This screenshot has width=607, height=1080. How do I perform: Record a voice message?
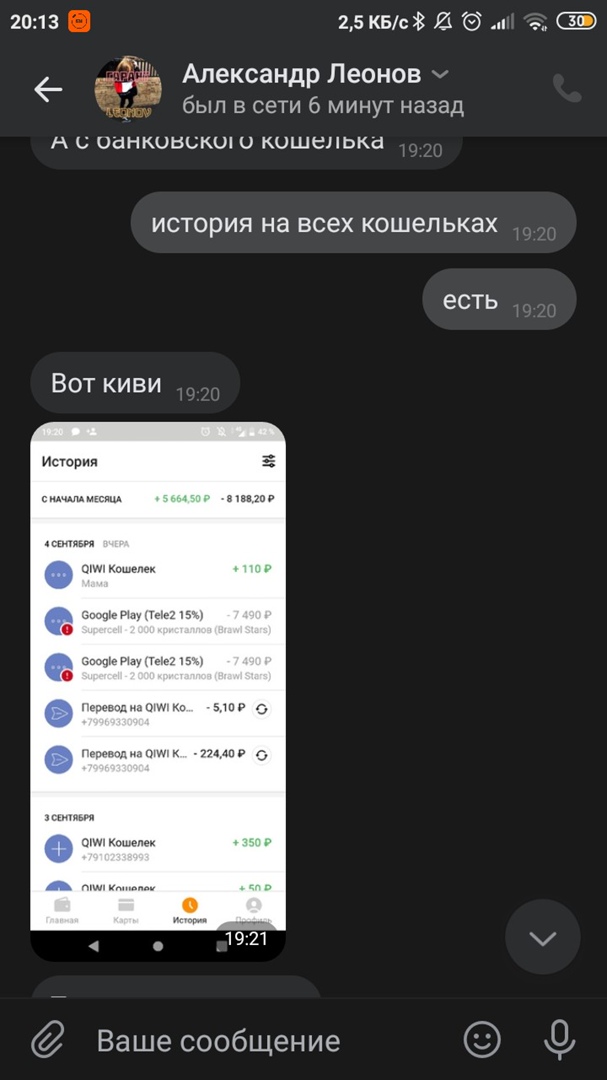560,1041
